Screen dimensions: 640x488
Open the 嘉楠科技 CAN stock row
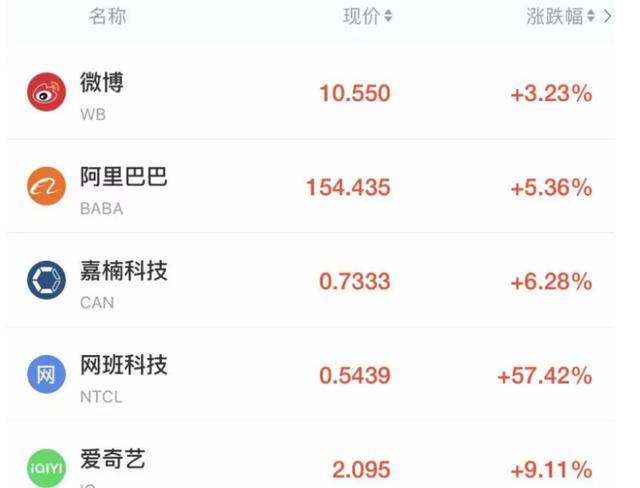coord(310,282)
